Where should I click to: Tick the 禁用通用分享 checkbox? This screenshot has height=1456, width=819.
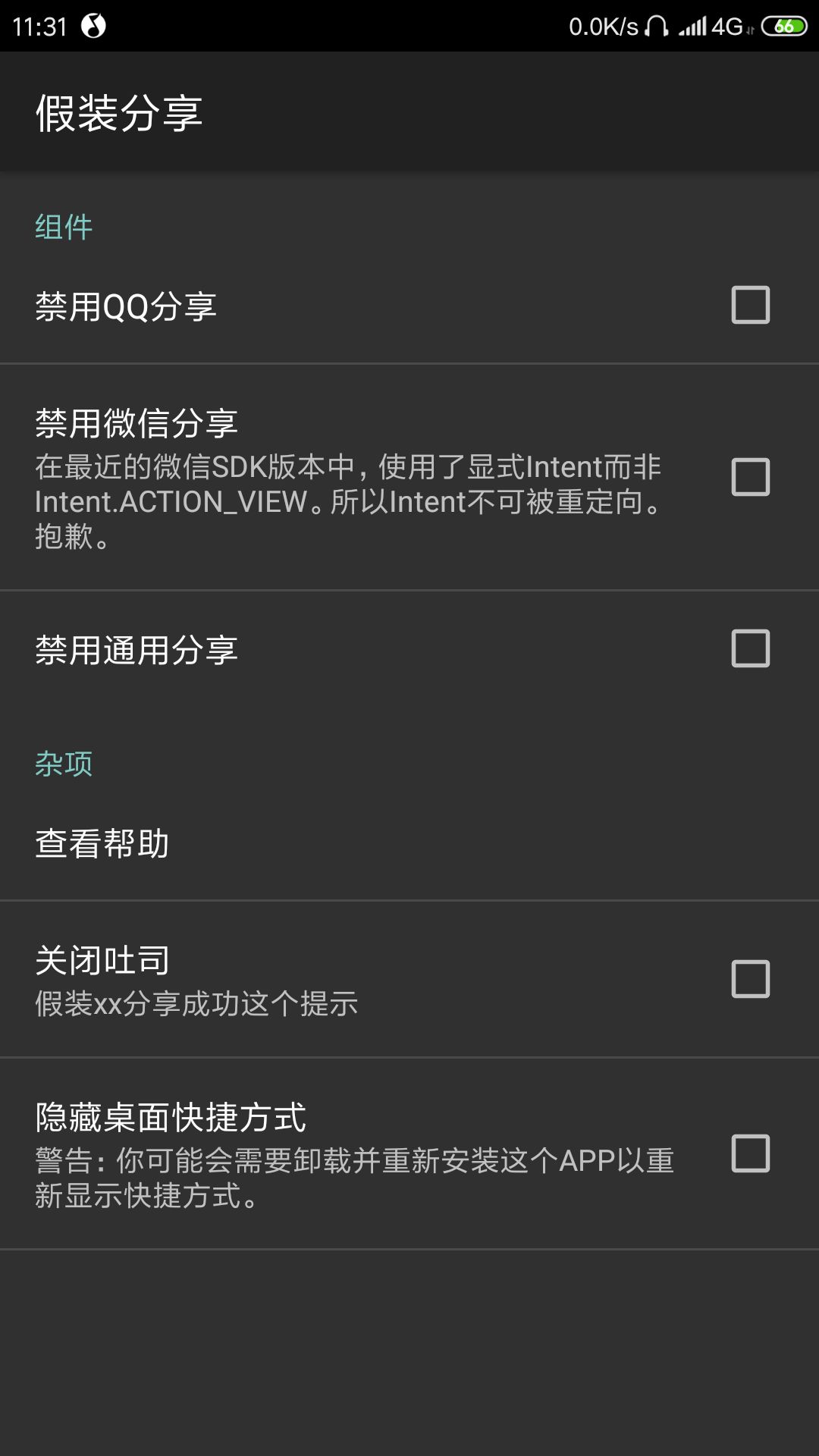750,648
